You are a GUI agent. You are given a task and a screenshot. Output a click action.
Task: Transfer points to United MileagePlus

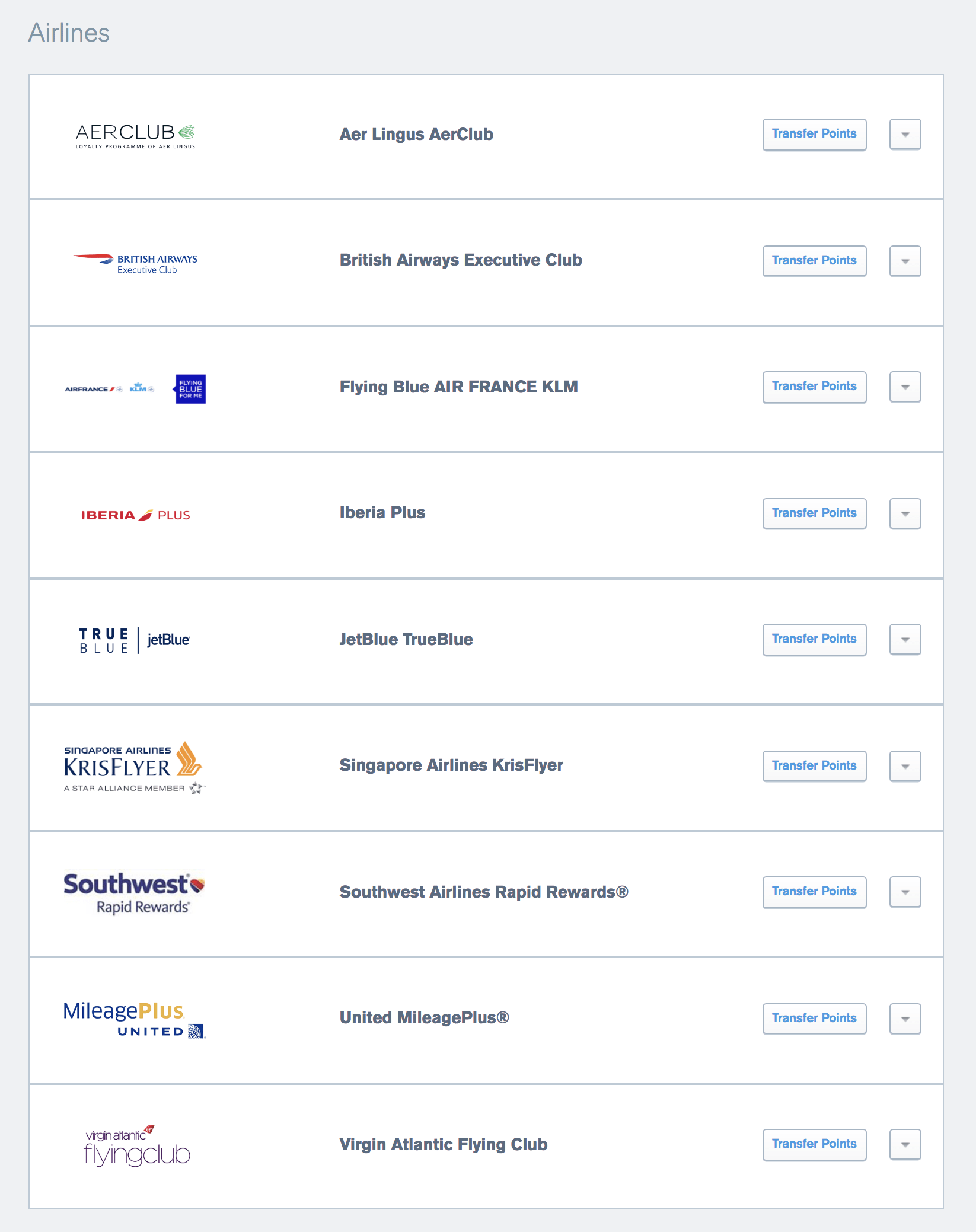point(814,1019)
